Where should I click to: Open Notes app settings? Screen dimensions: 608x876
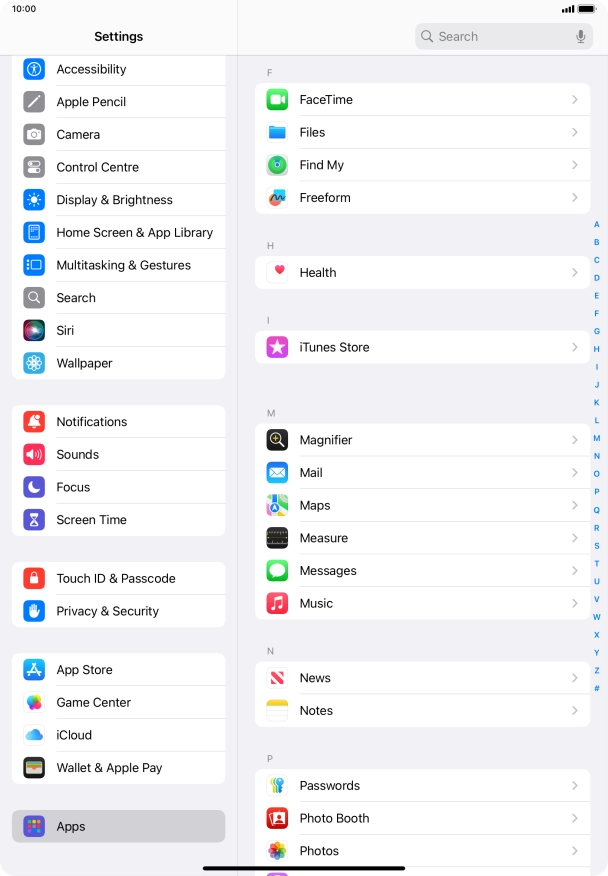coord(422,711)
